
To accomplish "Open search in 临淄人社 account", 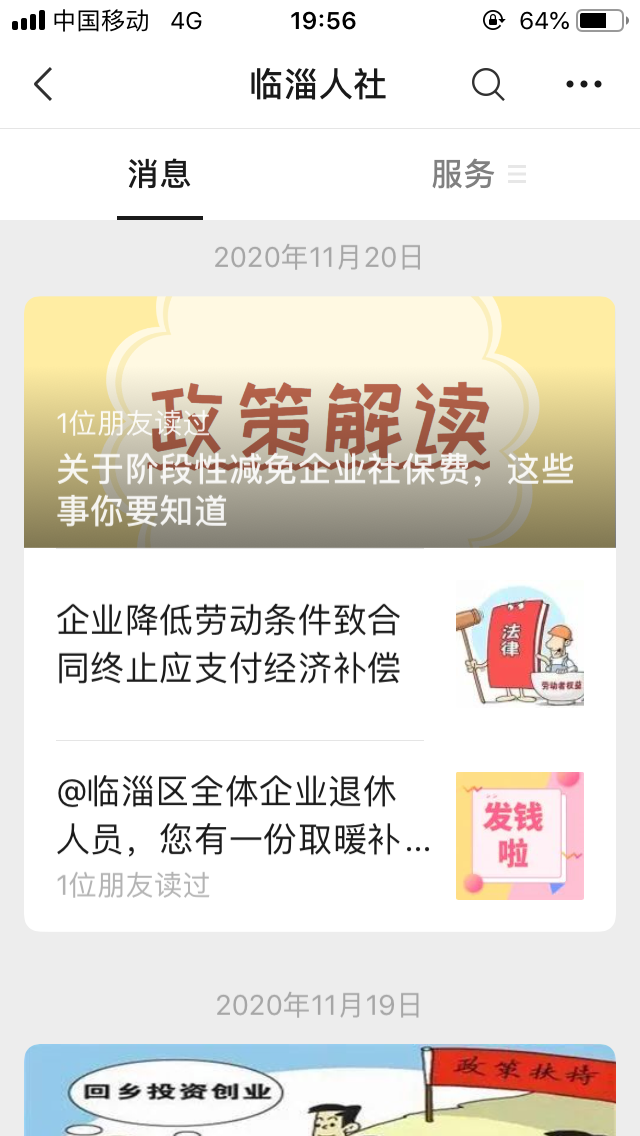I will tap(487, 85).
